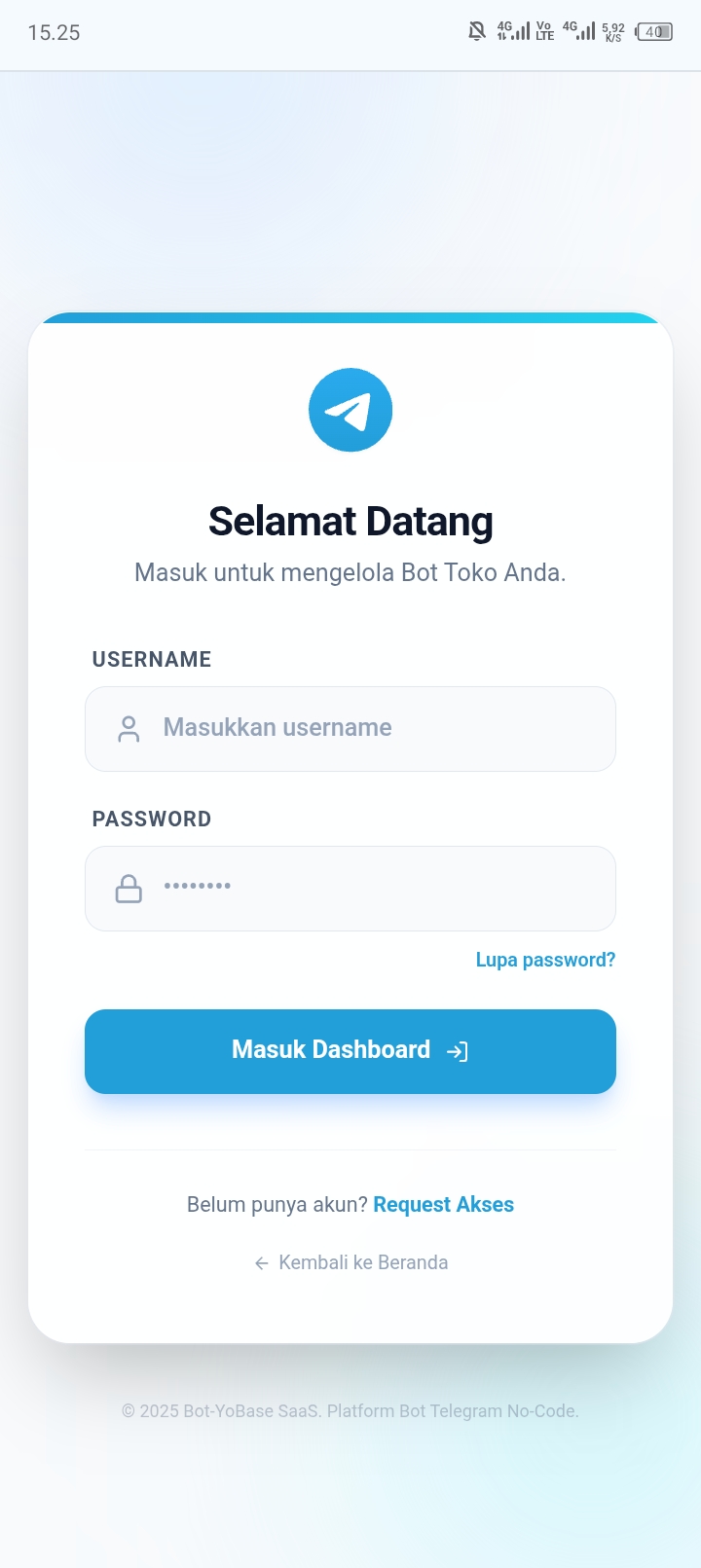Screen dimensions: 701x1568
Task: Tap the network speed indicator showing 5.92 K/s
Action: pyautogui.click(x=612, y=30)
